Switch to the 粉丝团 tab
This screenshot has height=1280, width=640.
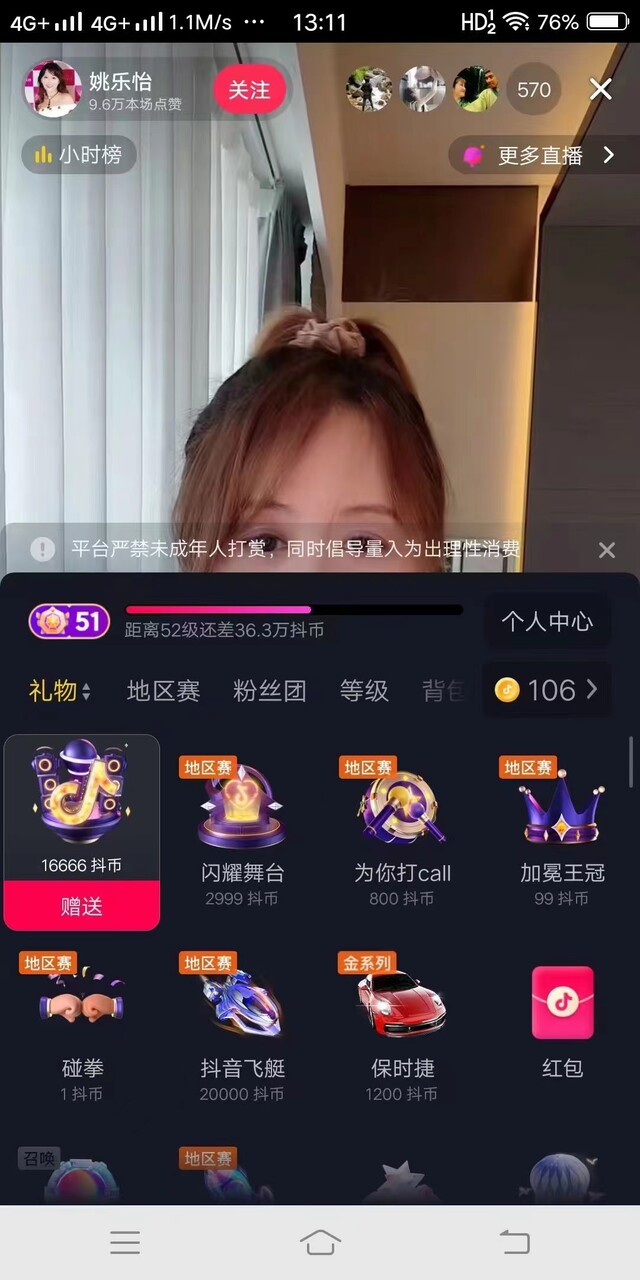[x=269, y=690]
